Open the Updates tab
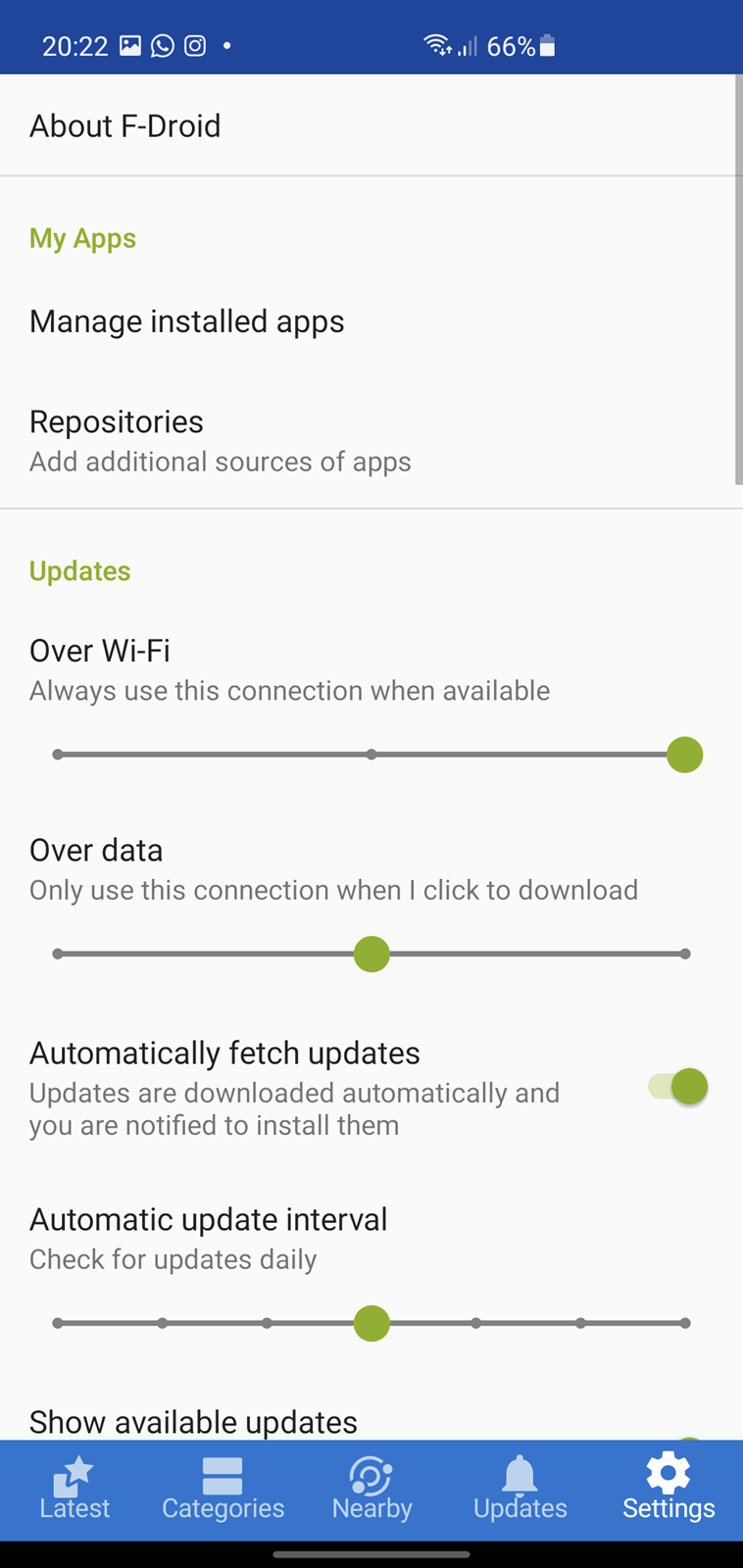The height and width of the screenshot is (1568, 743). coord(520,1490)
